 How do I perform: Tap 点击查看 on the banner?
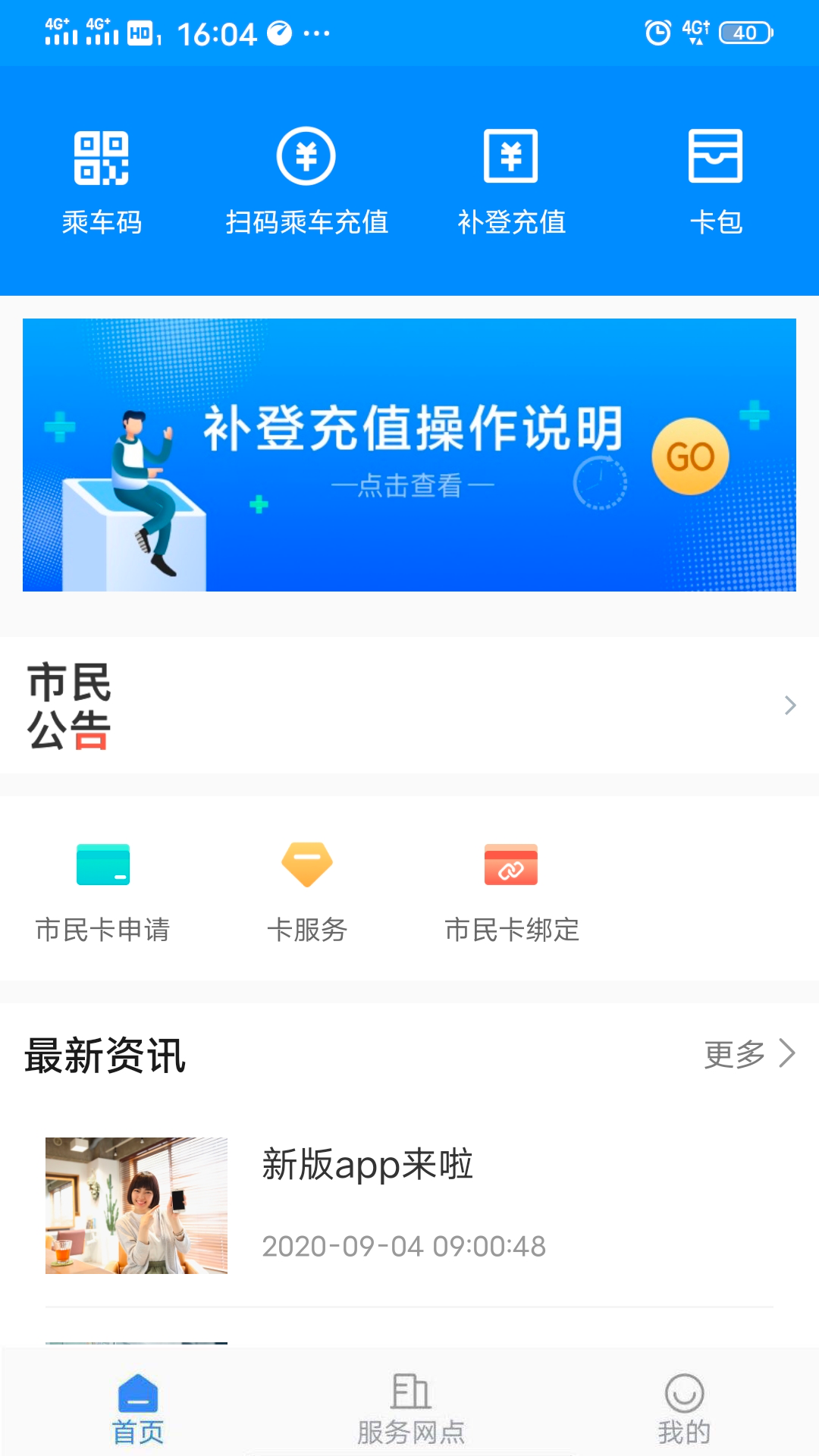point(414,485)
